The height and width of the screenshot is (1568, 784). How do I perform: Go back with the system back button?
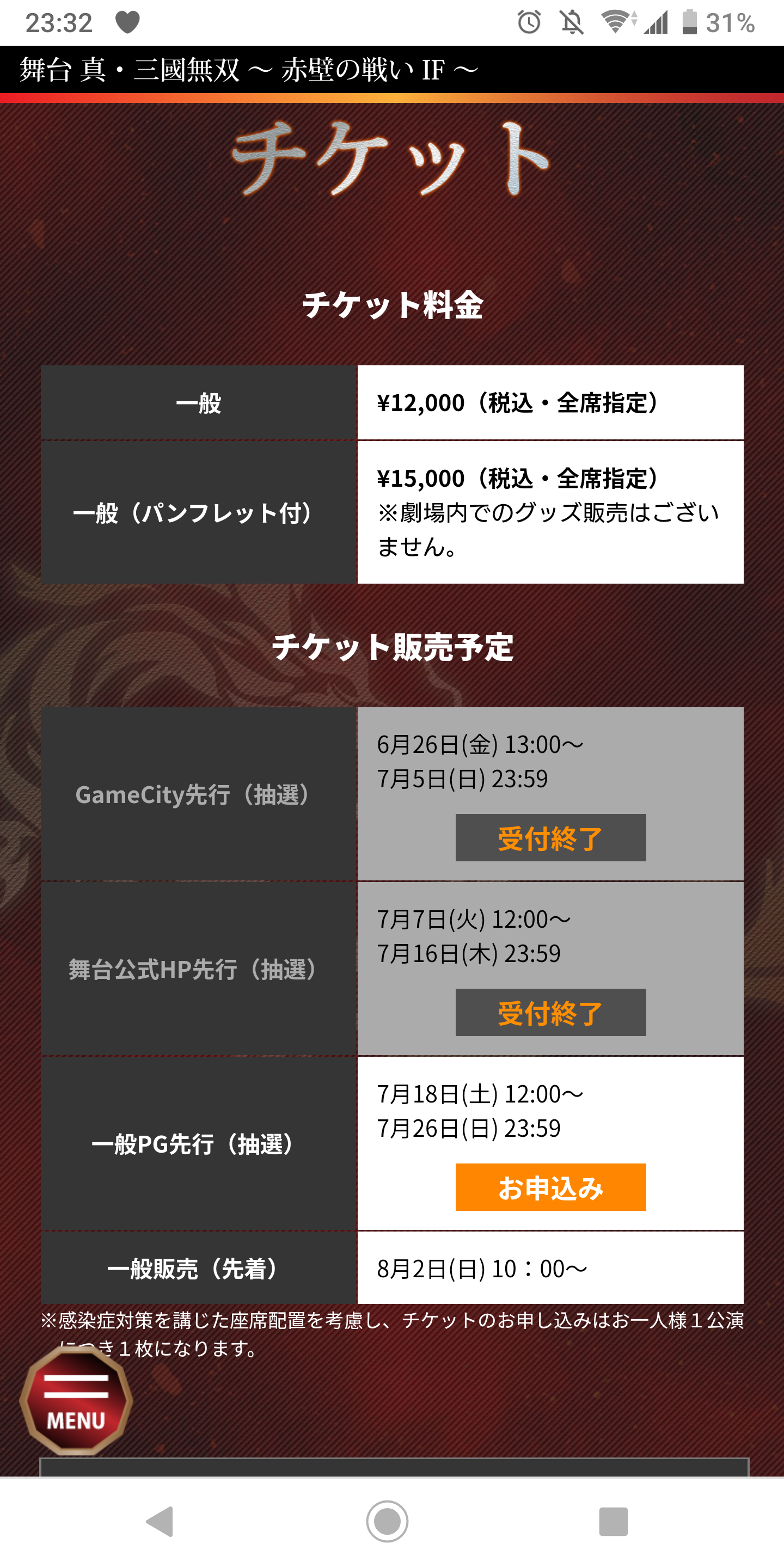click(x=161, y=1522)
